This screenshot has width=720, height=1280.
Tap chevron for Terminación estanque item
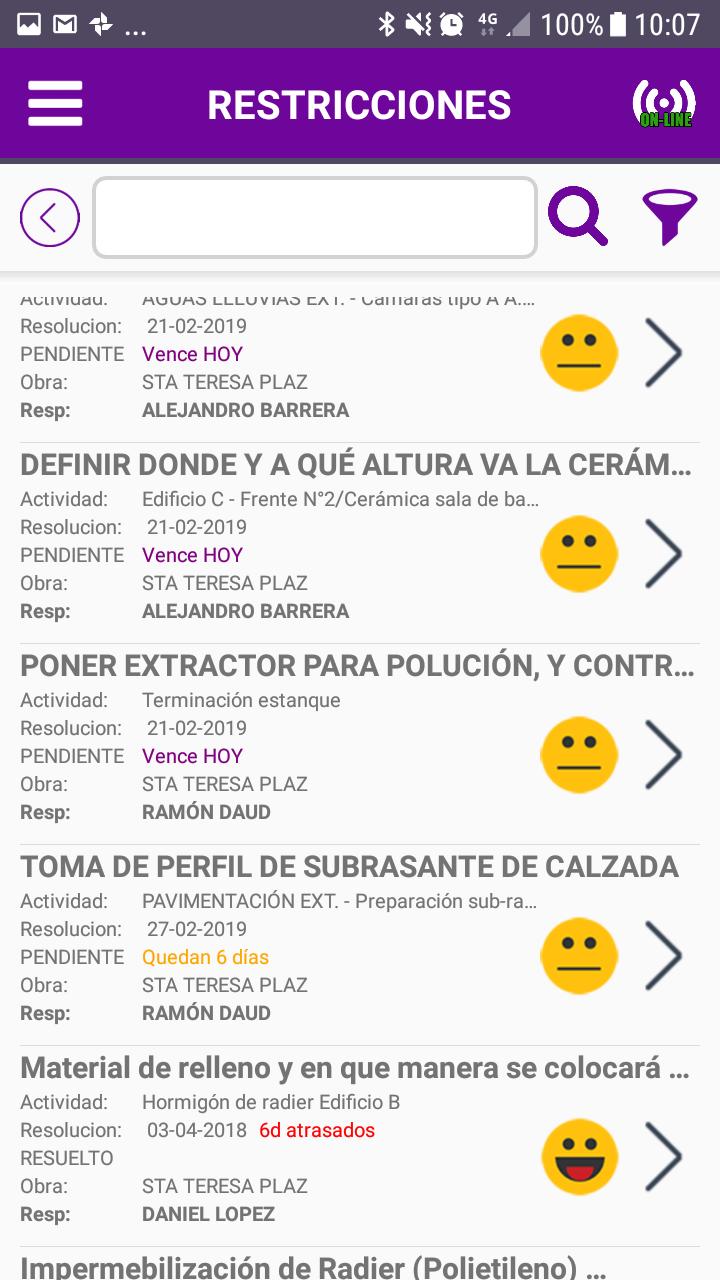coord(663,754)
